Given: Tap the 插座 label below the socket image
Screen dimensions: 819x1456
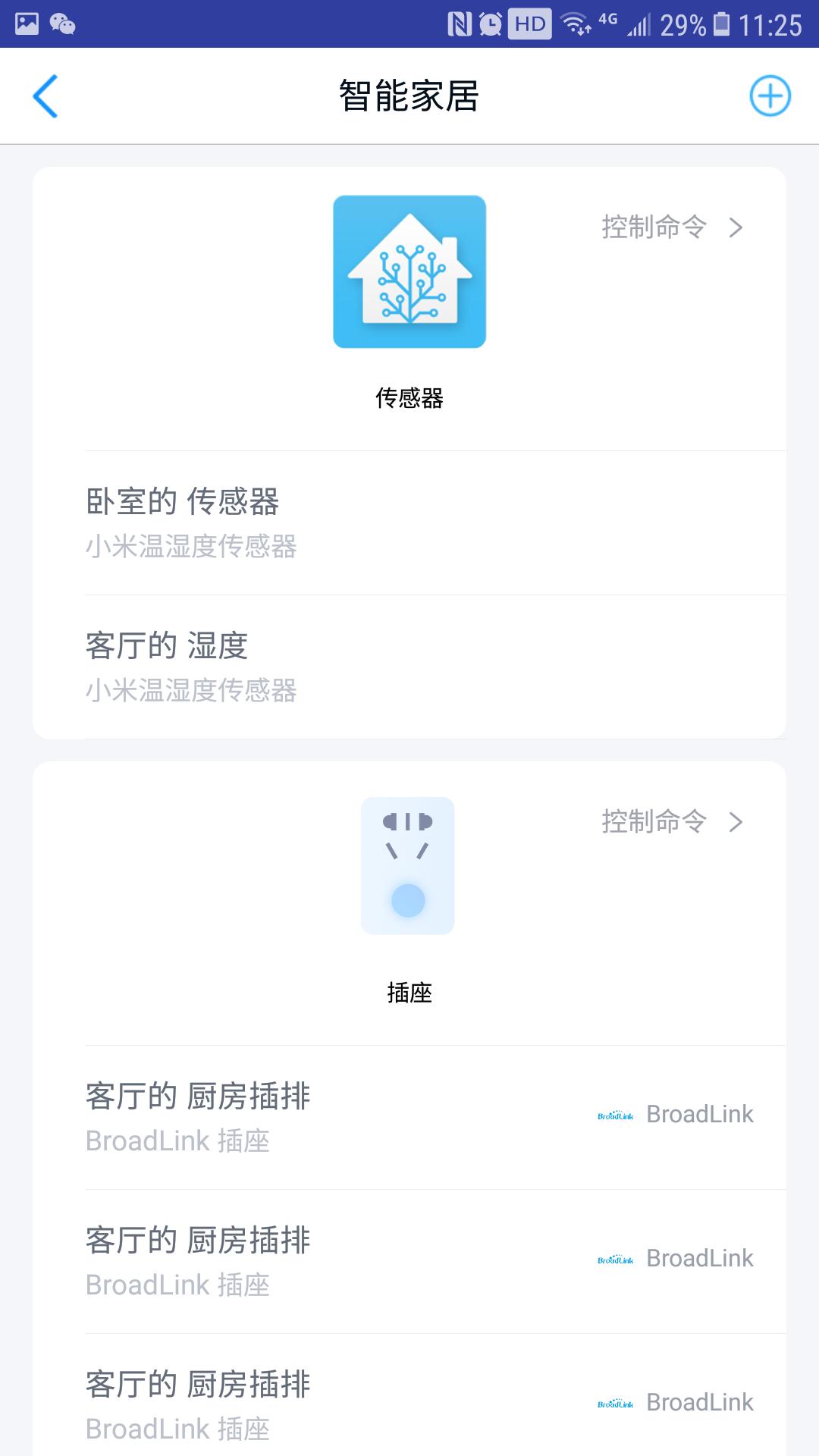Looking at the screenshot, I should click(409, 992).
